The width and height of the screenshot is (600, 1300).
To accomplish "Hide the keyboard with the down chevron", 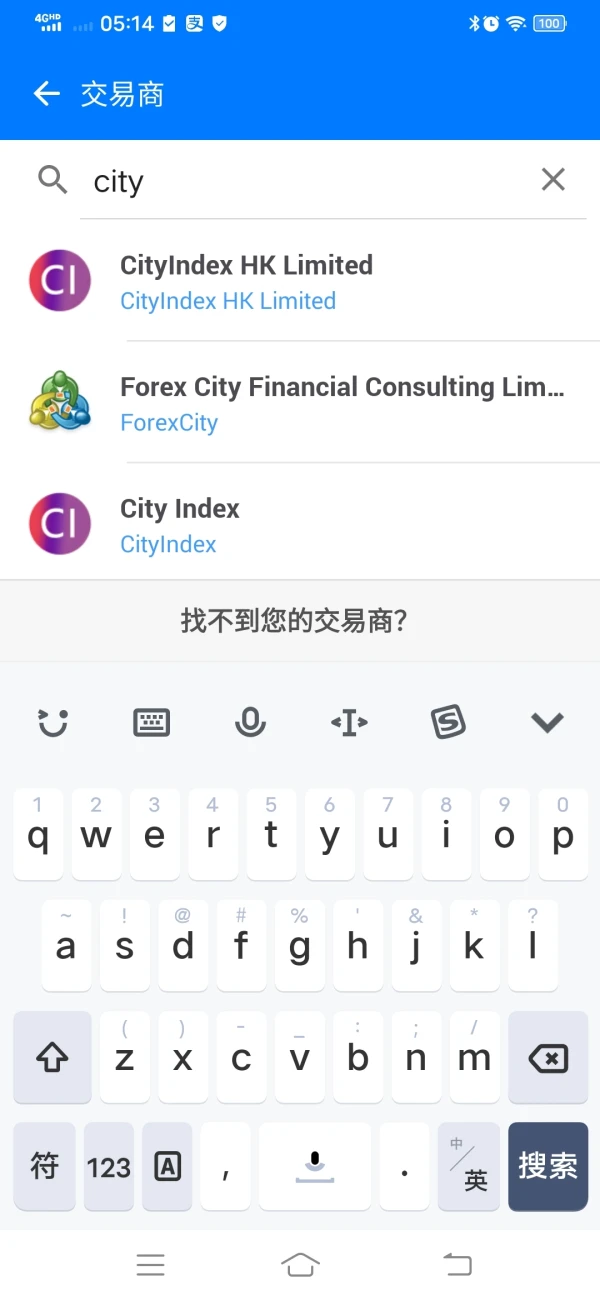I will coord(547,722).
